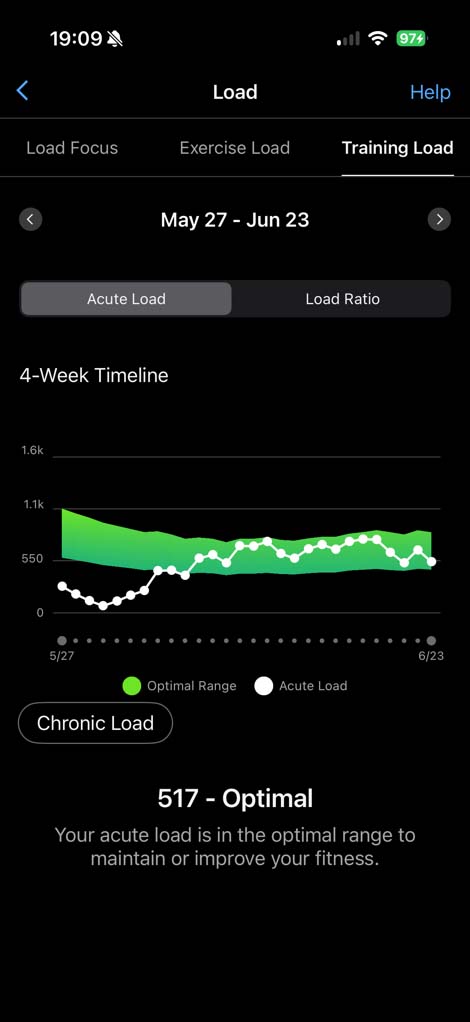Select the Training Load tab
This screenshot has height=1022, width=470.
(x=398, y=148)
